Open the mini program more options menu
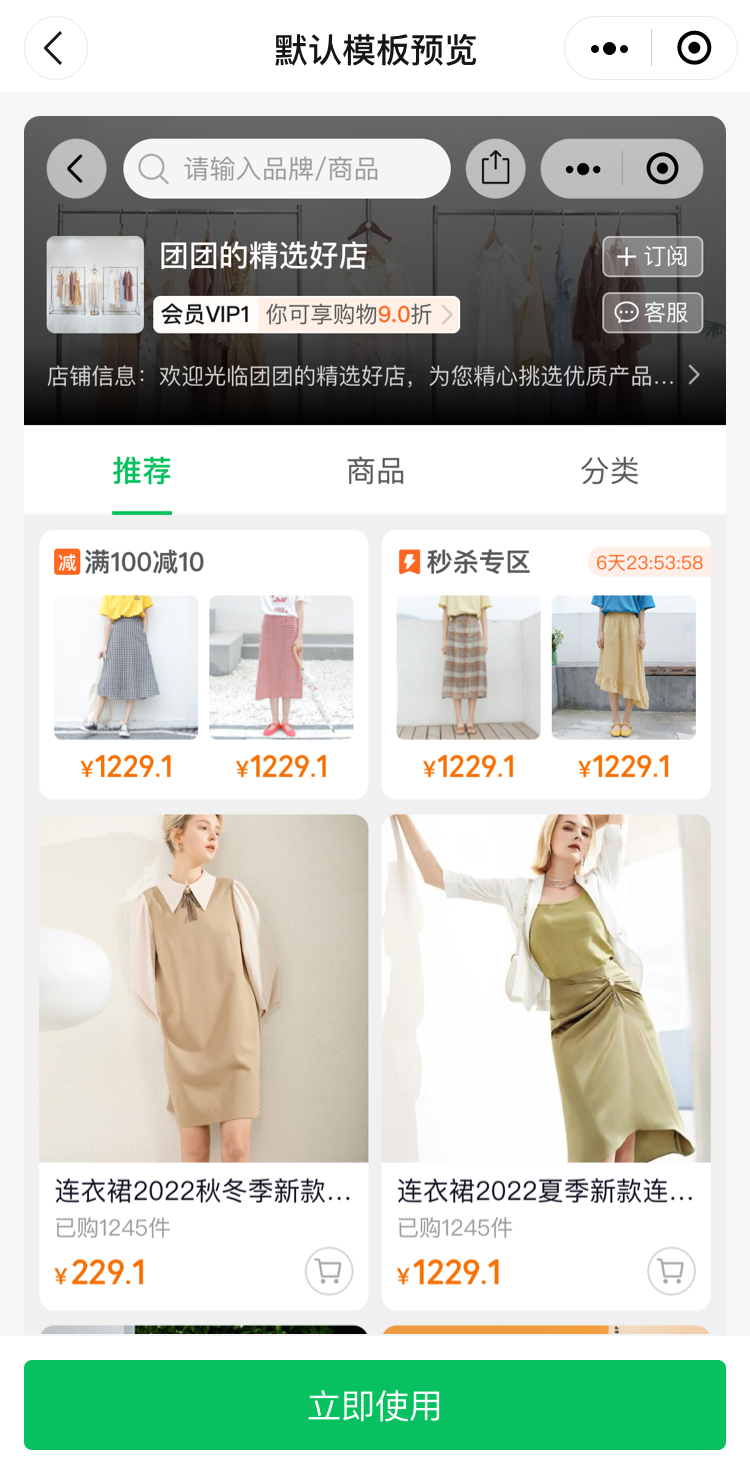750x1484 pixels. coord(609,48)
